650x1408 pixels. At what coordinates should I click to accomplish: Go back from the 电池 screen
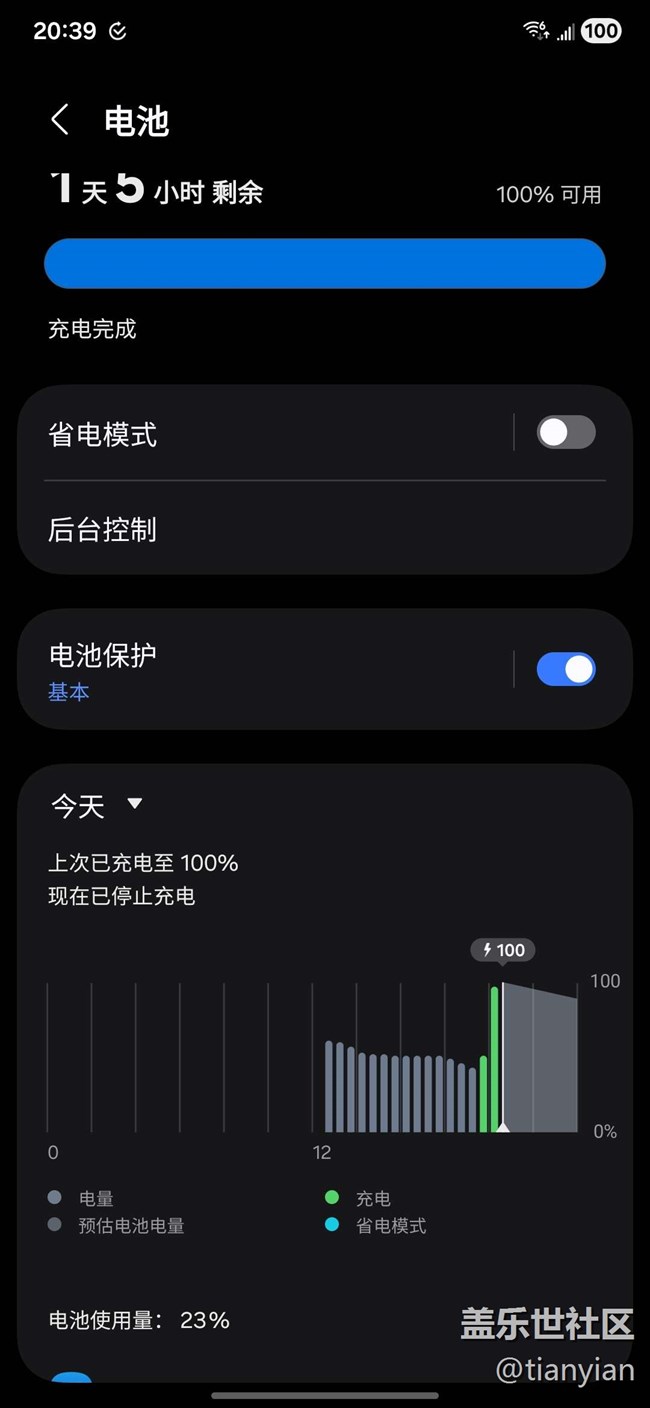[x=60, y=121]
